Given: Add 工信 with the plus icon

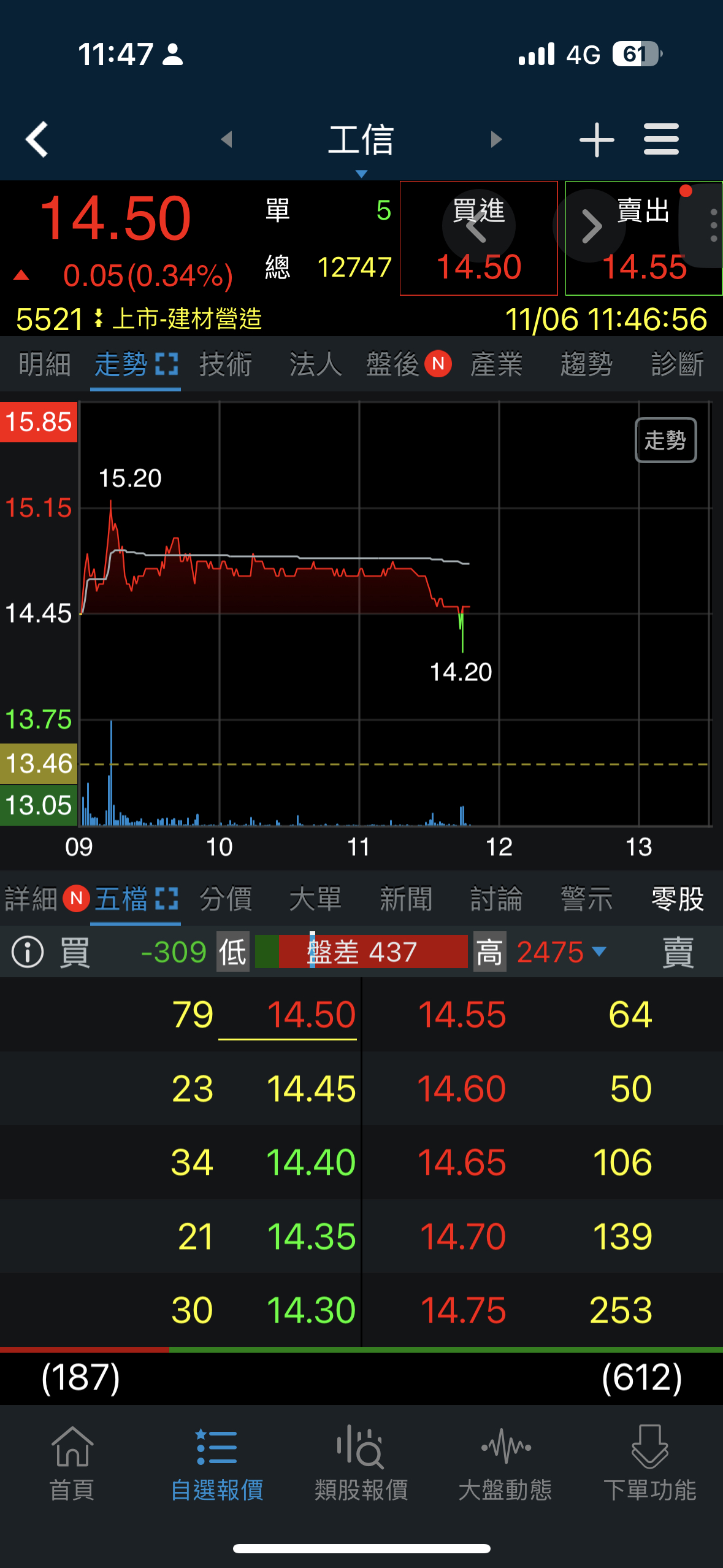Looking at the screenshot, I should click(596, 140).
